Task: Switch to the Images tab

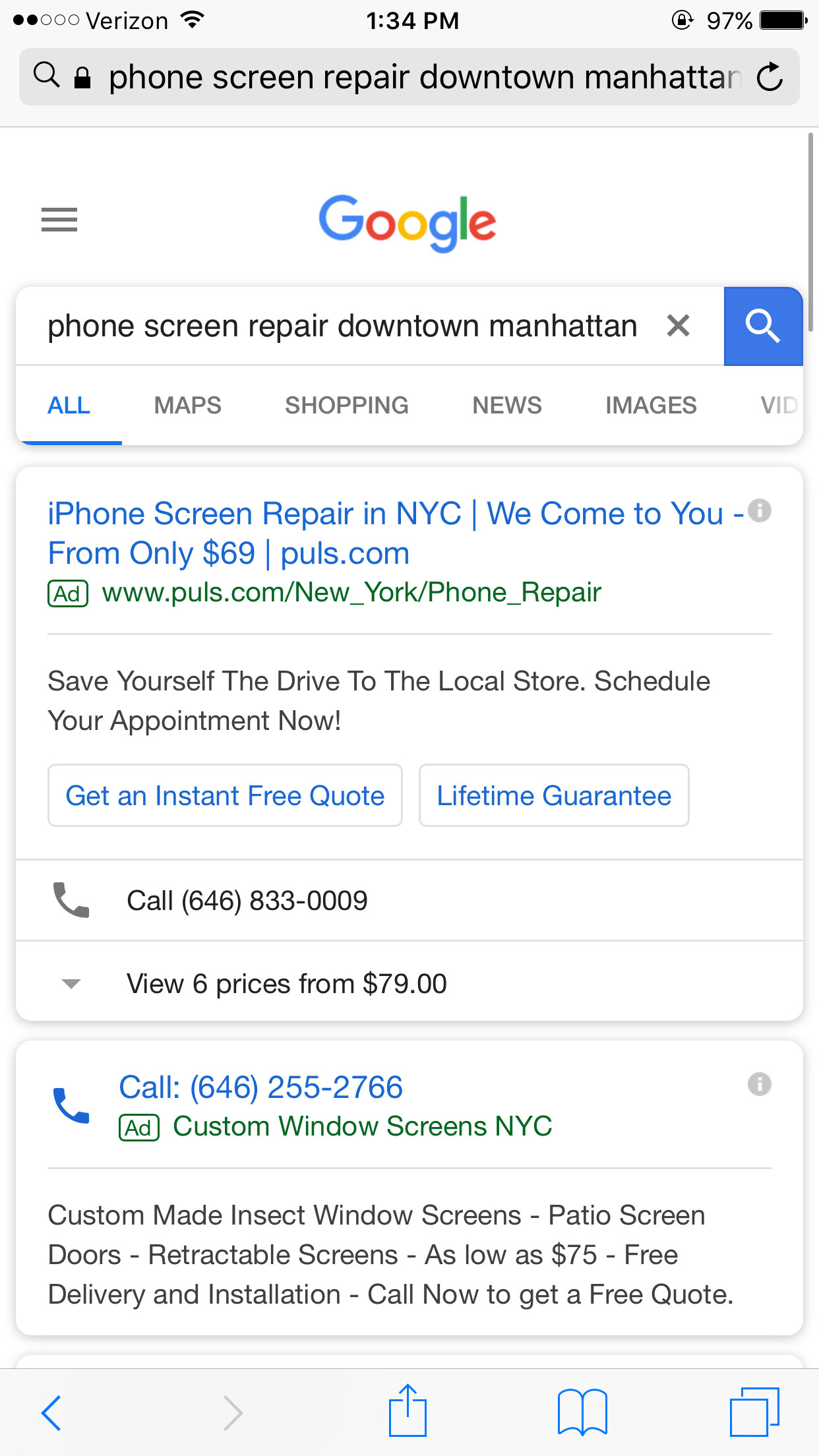Action: [651, 405]
